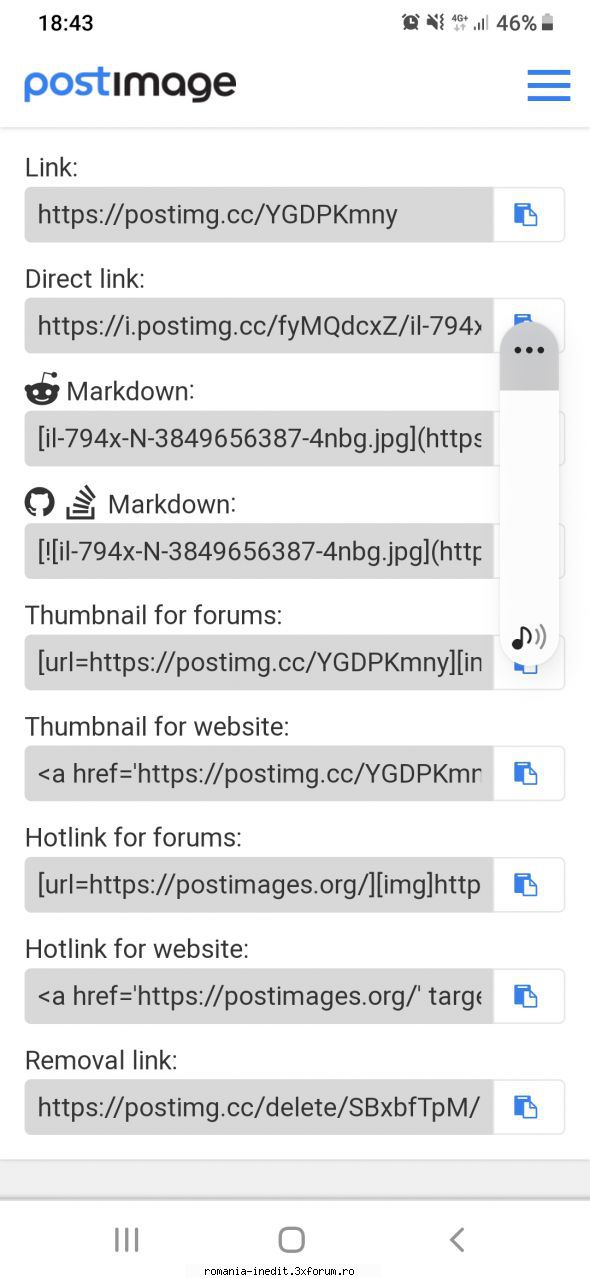Copy the Thumbnail for website code
Image resolution: width=590 pixels, height=1278 pixels.
[x=528, y=773]
